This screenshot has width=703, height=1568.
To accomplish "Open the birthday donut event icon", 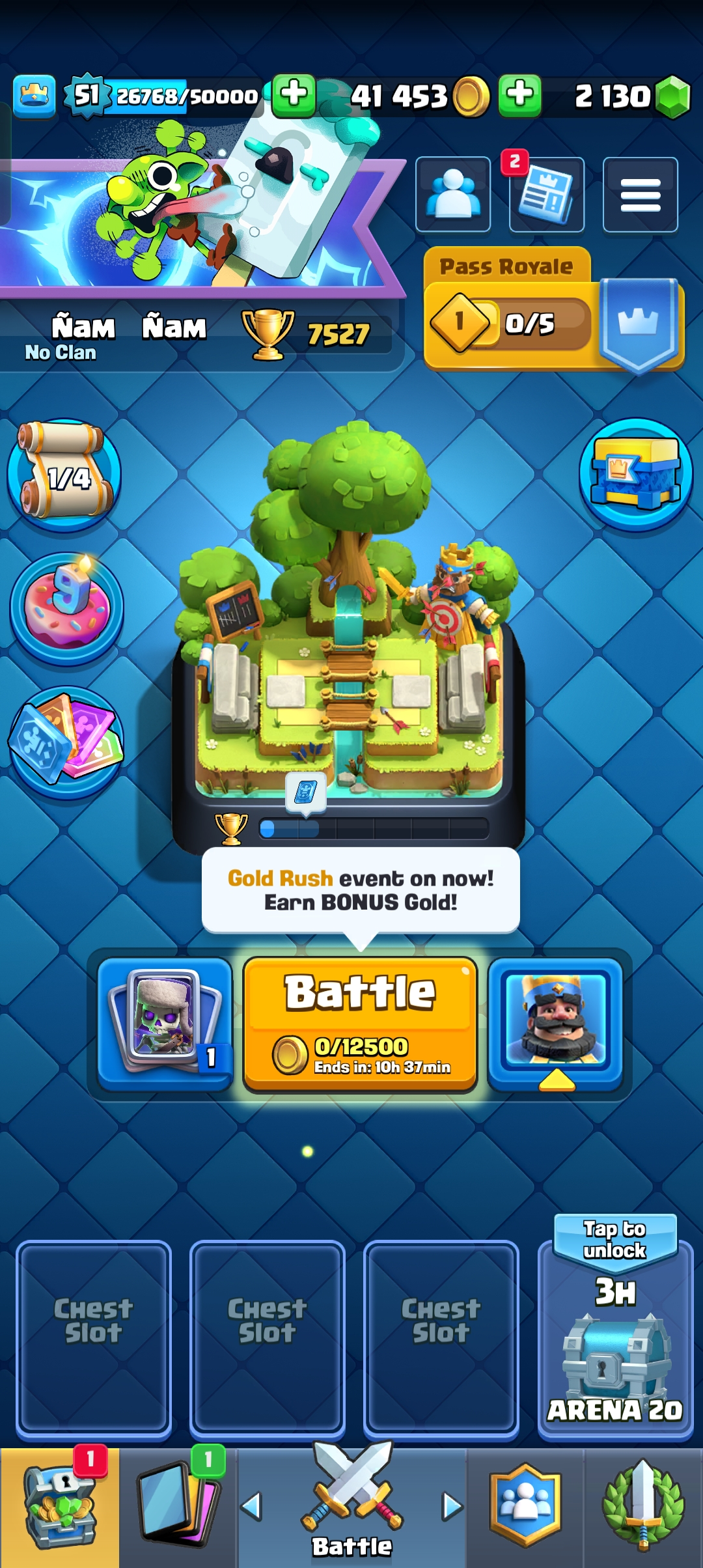I will (x=66, y=608).
